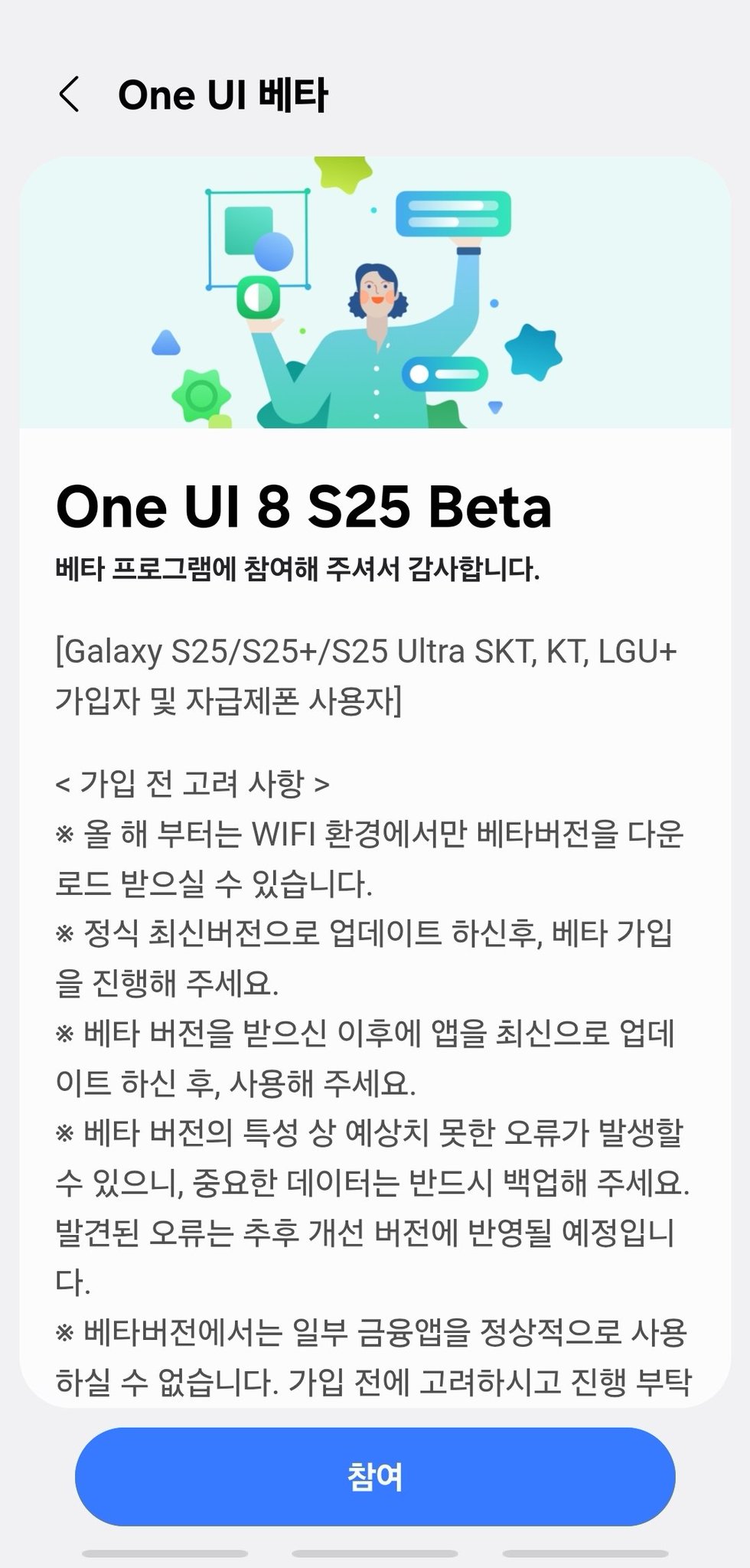Tap the 참여 button to join beta
The width and height of the screenshot is (750, 1568).
tap(375, 1477)
